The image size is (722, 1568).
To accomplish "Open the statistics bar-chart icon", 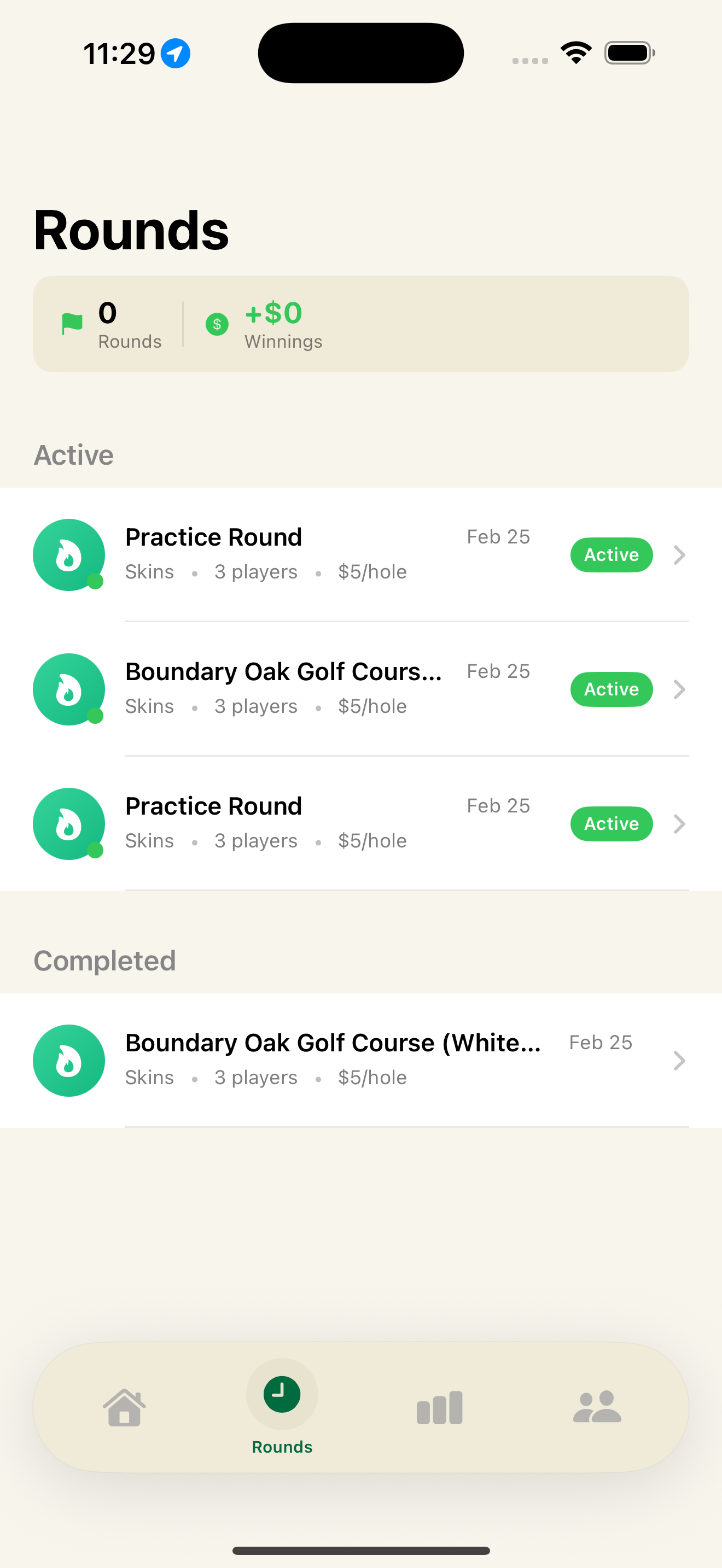I will tap(439, 1407).
